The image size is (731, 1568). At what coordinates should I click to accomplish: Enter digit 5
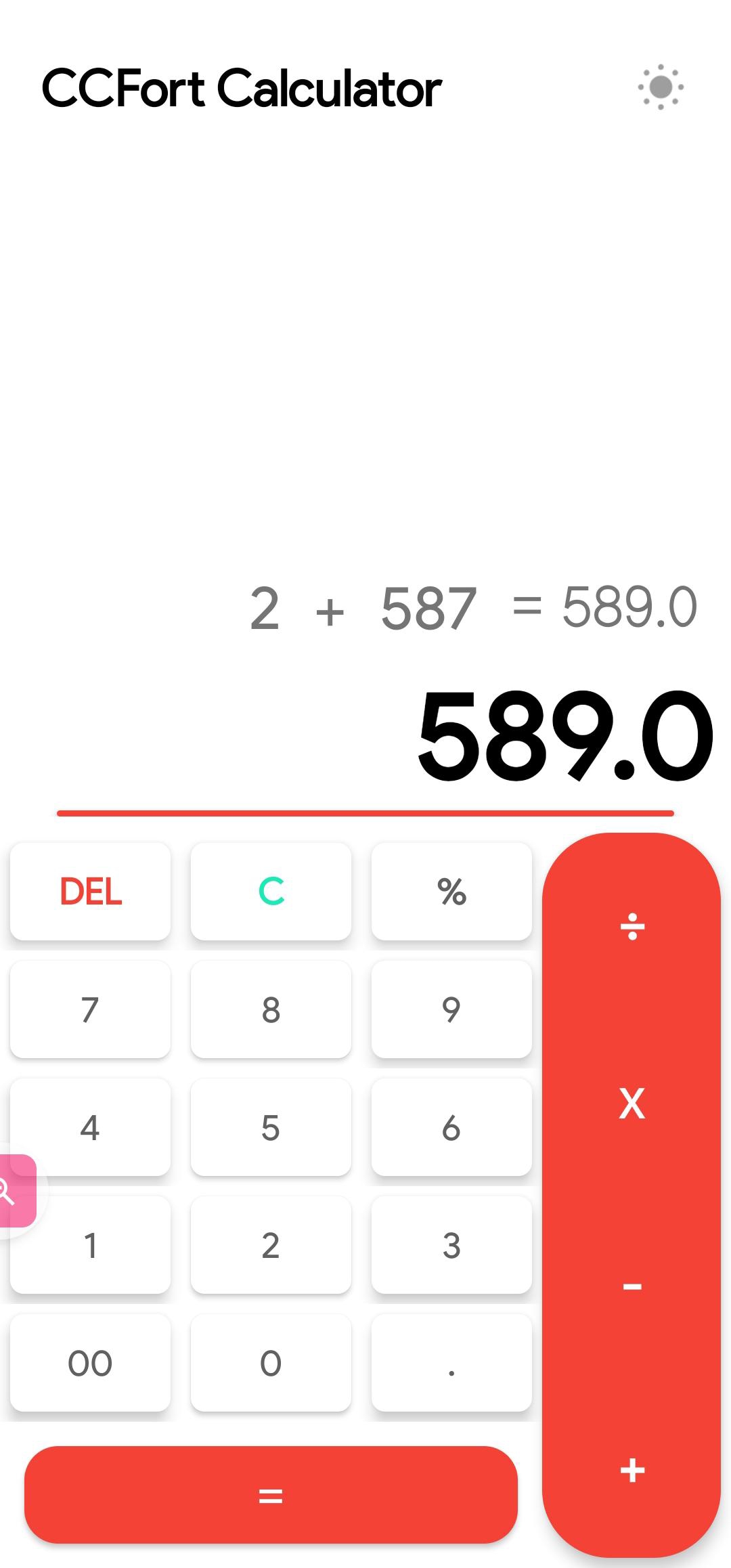point(271,1127)
